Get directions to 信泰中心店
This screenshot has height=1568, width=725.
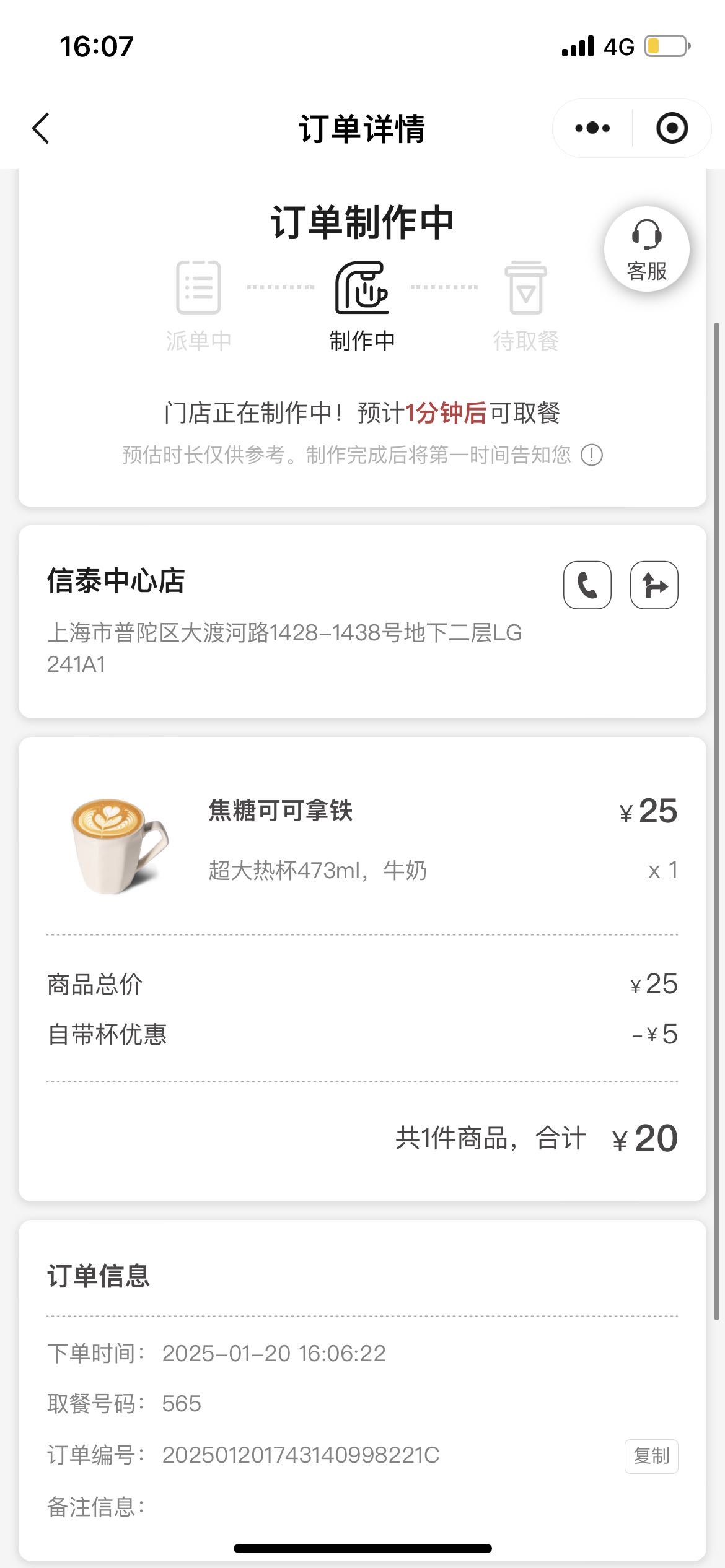(654, 585)
